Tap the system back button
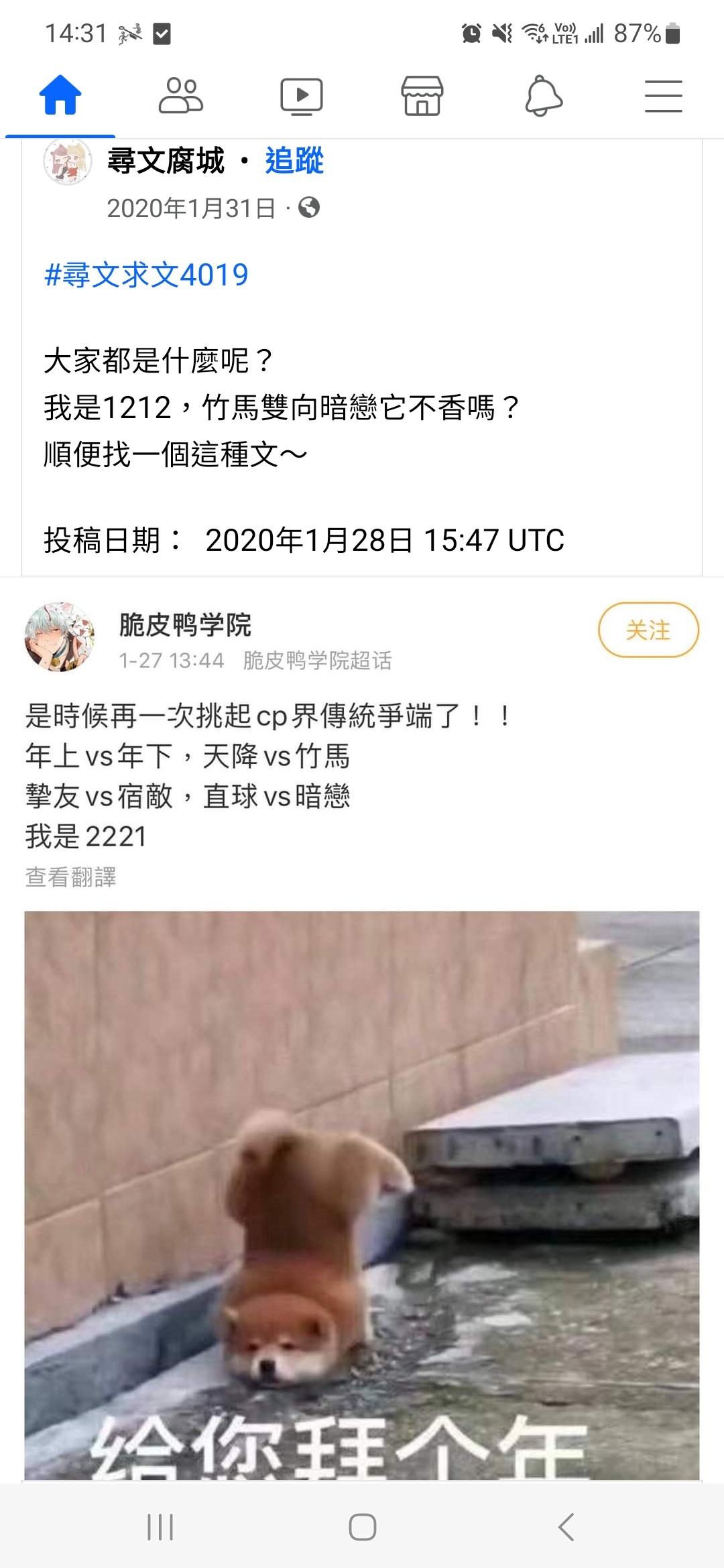Screen dimensions: 724x1568 (x=567, y=1527)
